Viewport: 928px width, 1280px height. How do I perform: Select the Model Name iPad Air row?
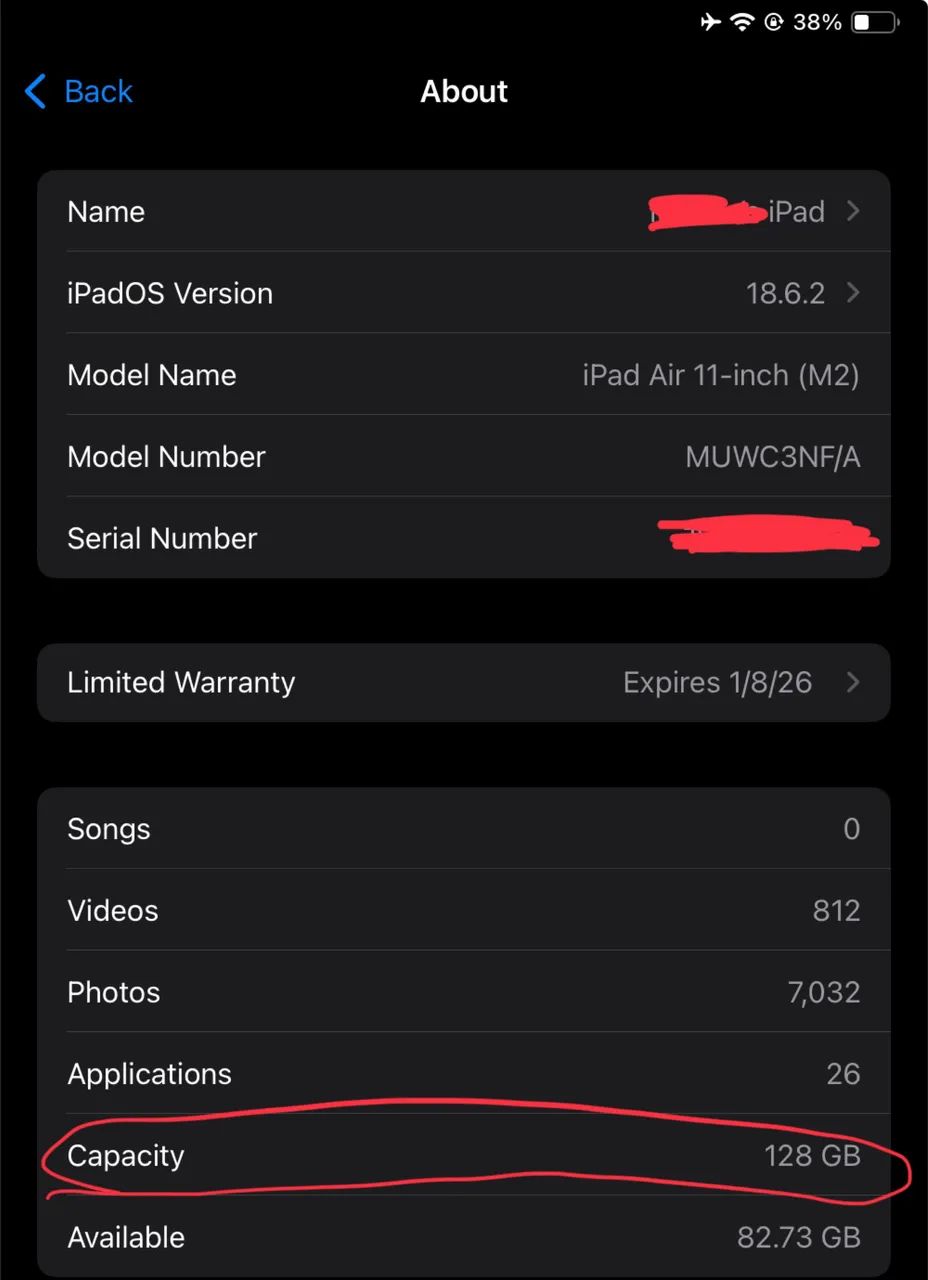(464, 375)
